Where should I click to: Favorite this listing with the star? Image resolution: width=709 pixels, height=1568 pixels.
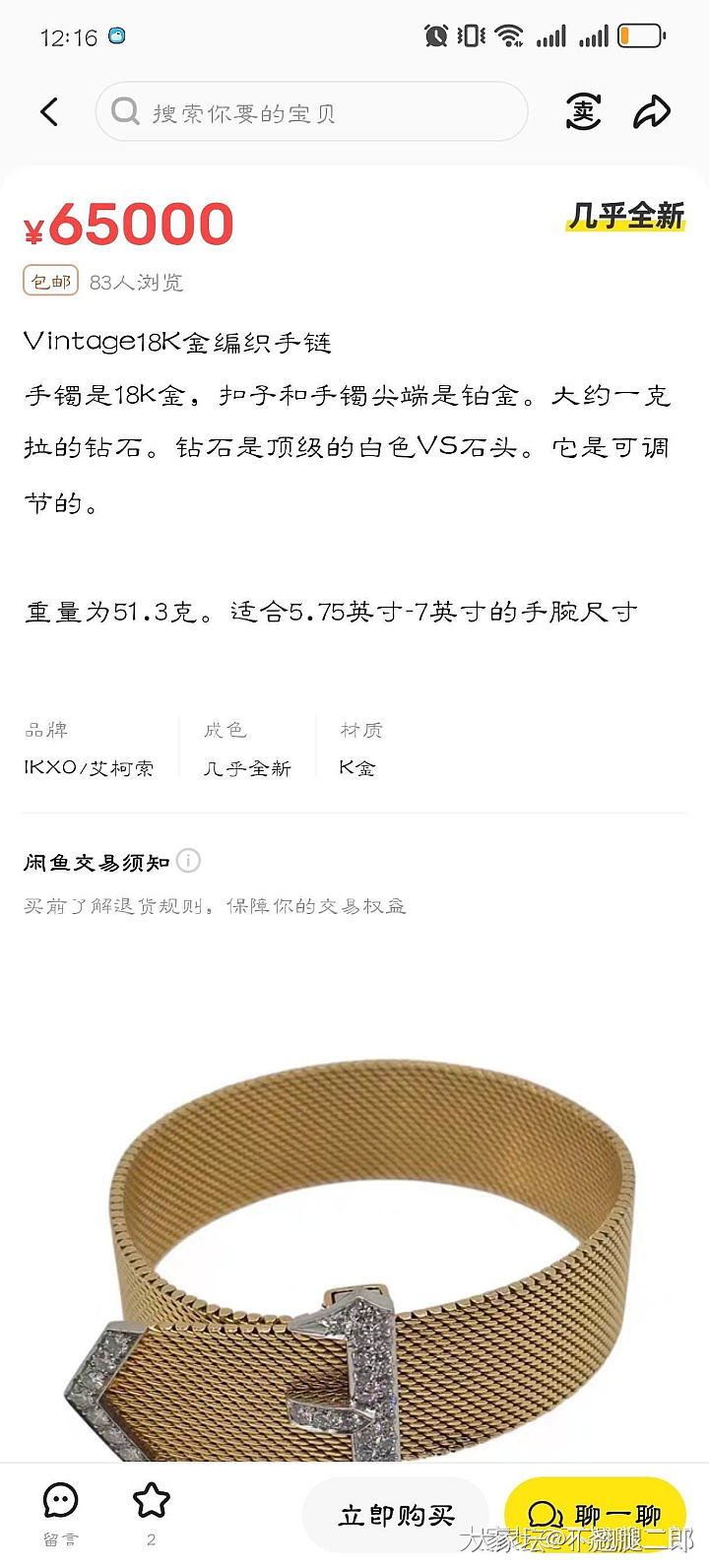(x=151, y=1512)
